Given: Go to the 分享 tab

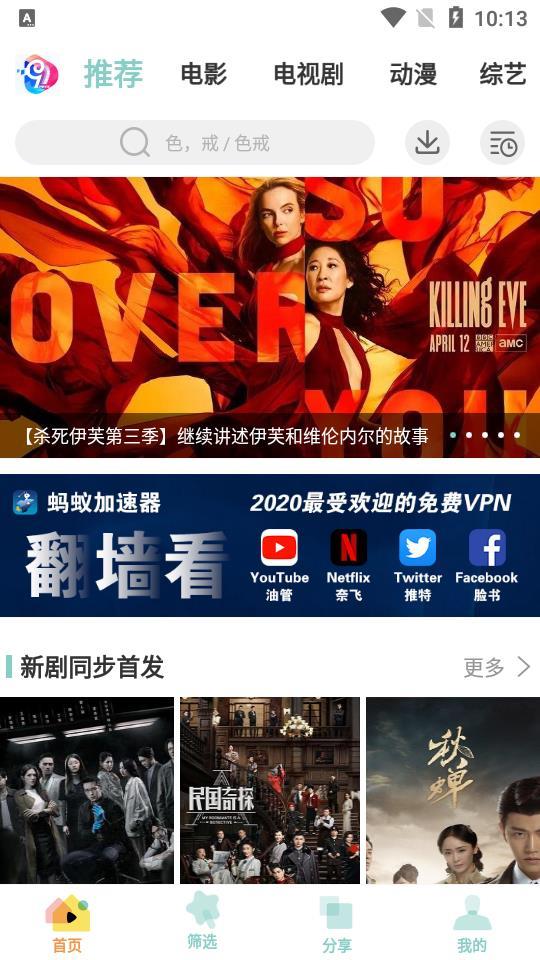Looking at the screenshot, I should pos(337,923).
